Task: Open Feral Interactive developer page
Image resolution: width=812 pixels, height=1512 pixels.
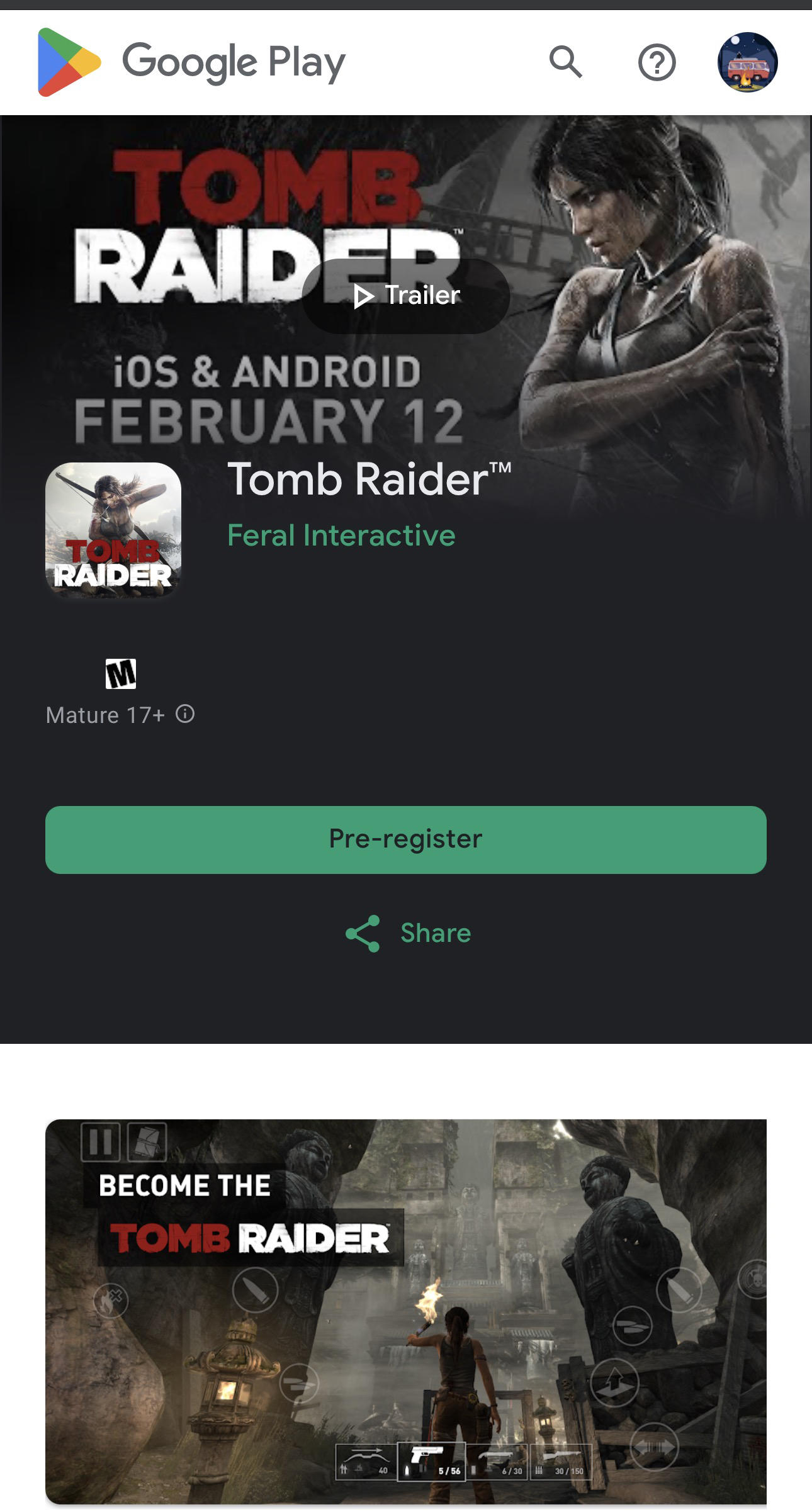Action: point(341,535)
